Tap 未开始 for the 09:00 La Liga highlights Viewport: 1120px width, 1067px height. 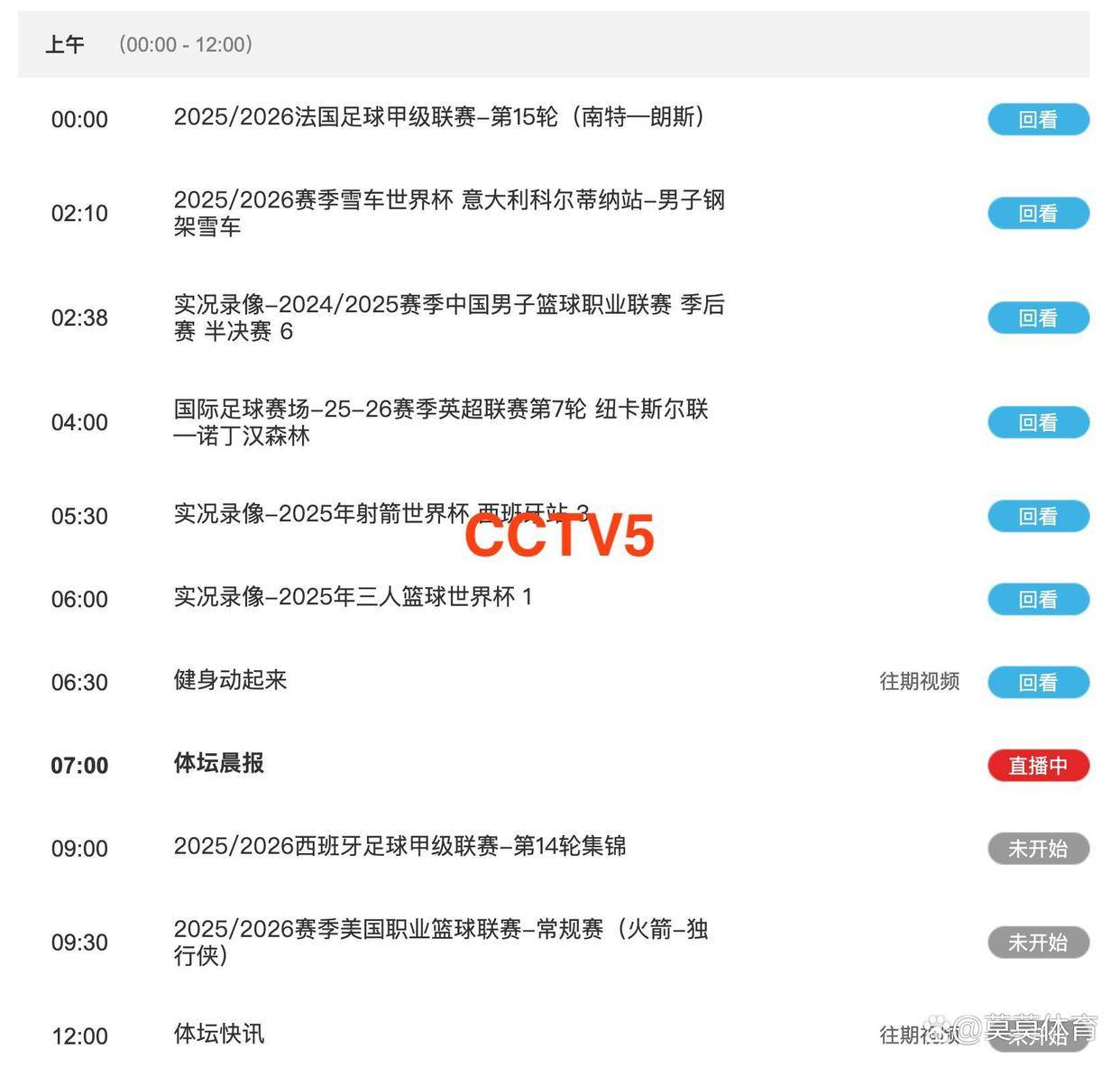pyautogui.click(x=1038, y=849)
